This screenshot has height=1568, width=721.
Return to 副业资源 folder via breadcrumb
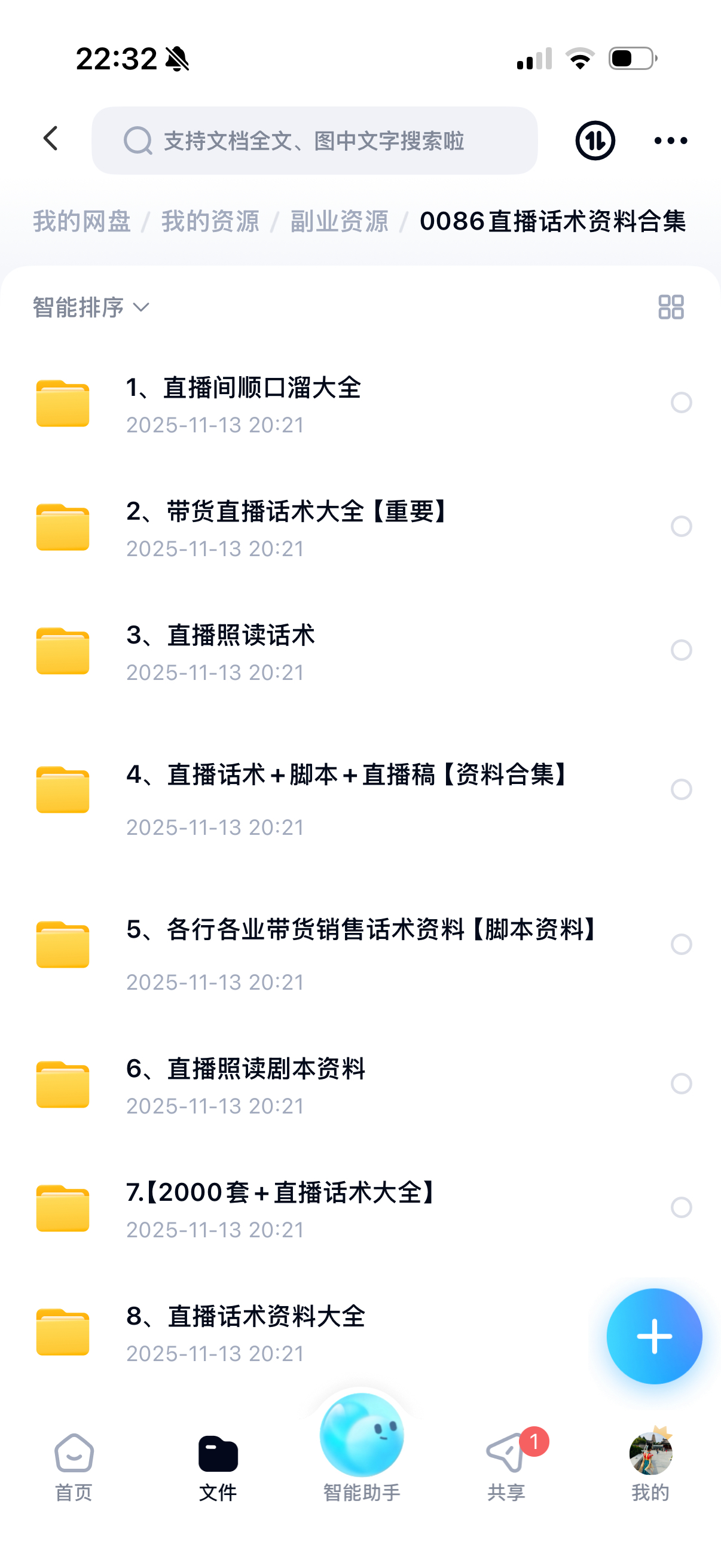(339, 221)
